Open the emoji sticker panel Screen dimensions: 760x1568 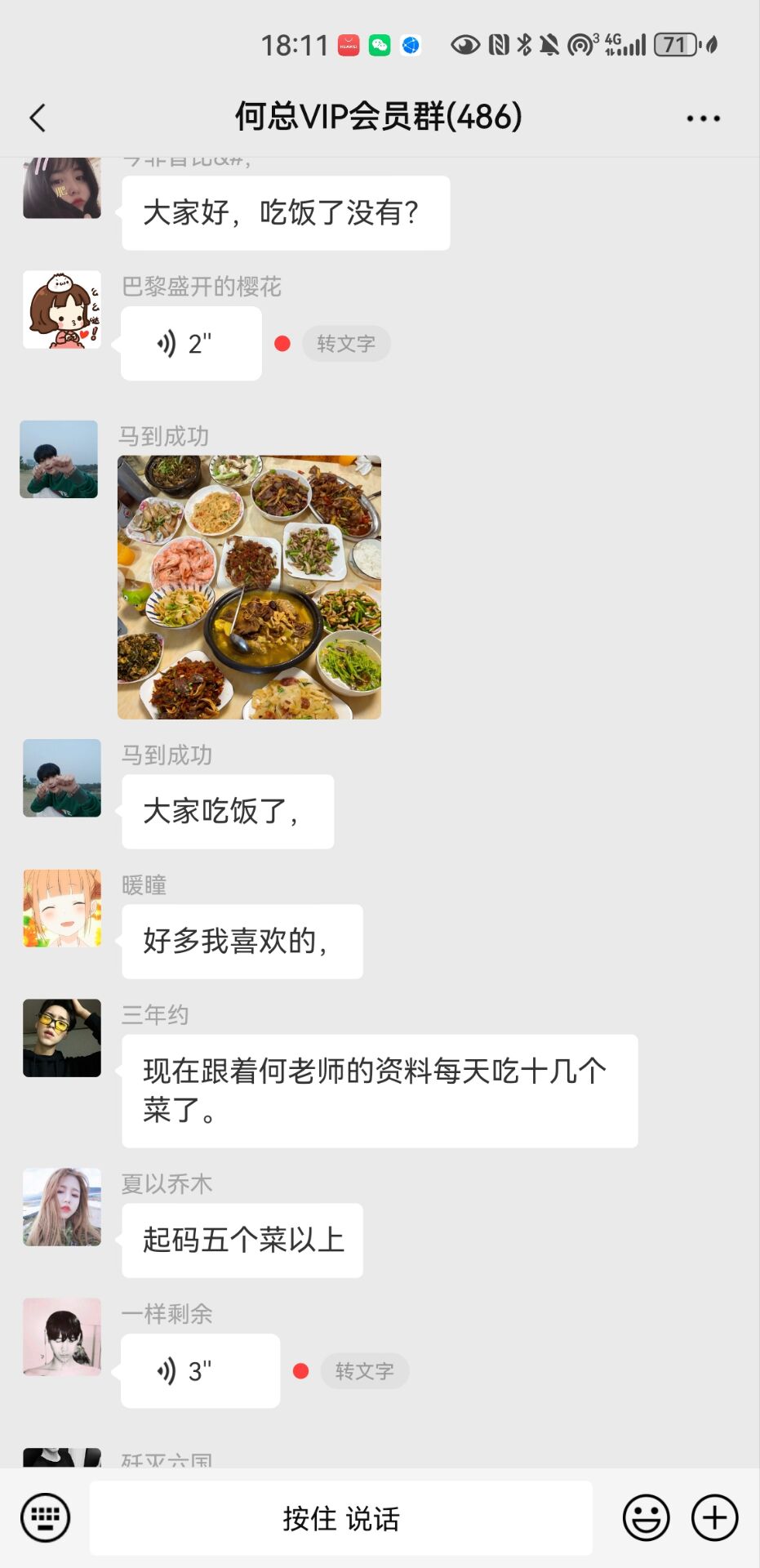[x=646, y=1518]
